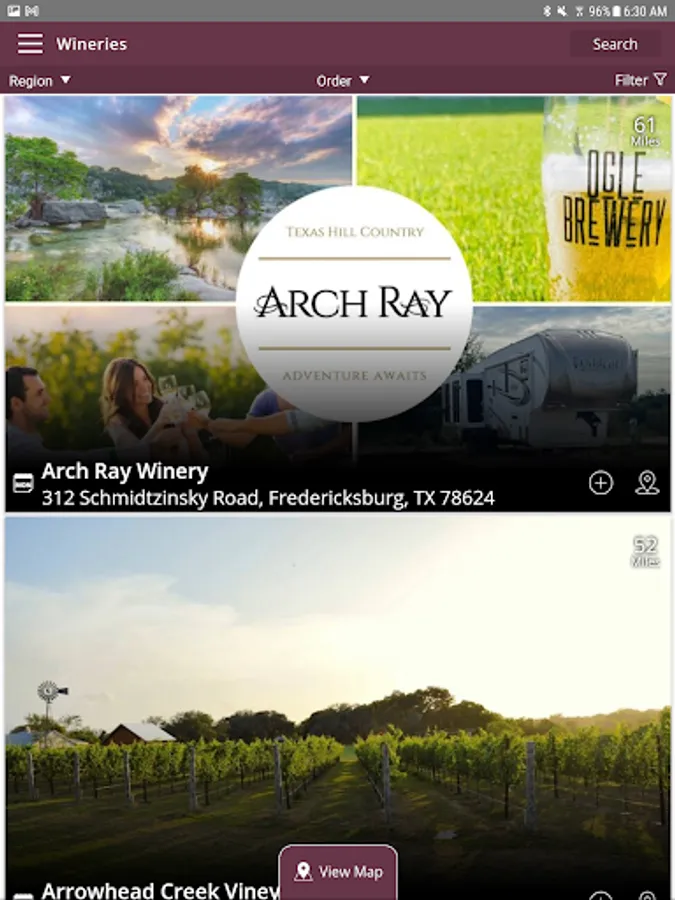The image size is (675, 900).
Task: Tap the Search button
Action: (x=614, y=44)
